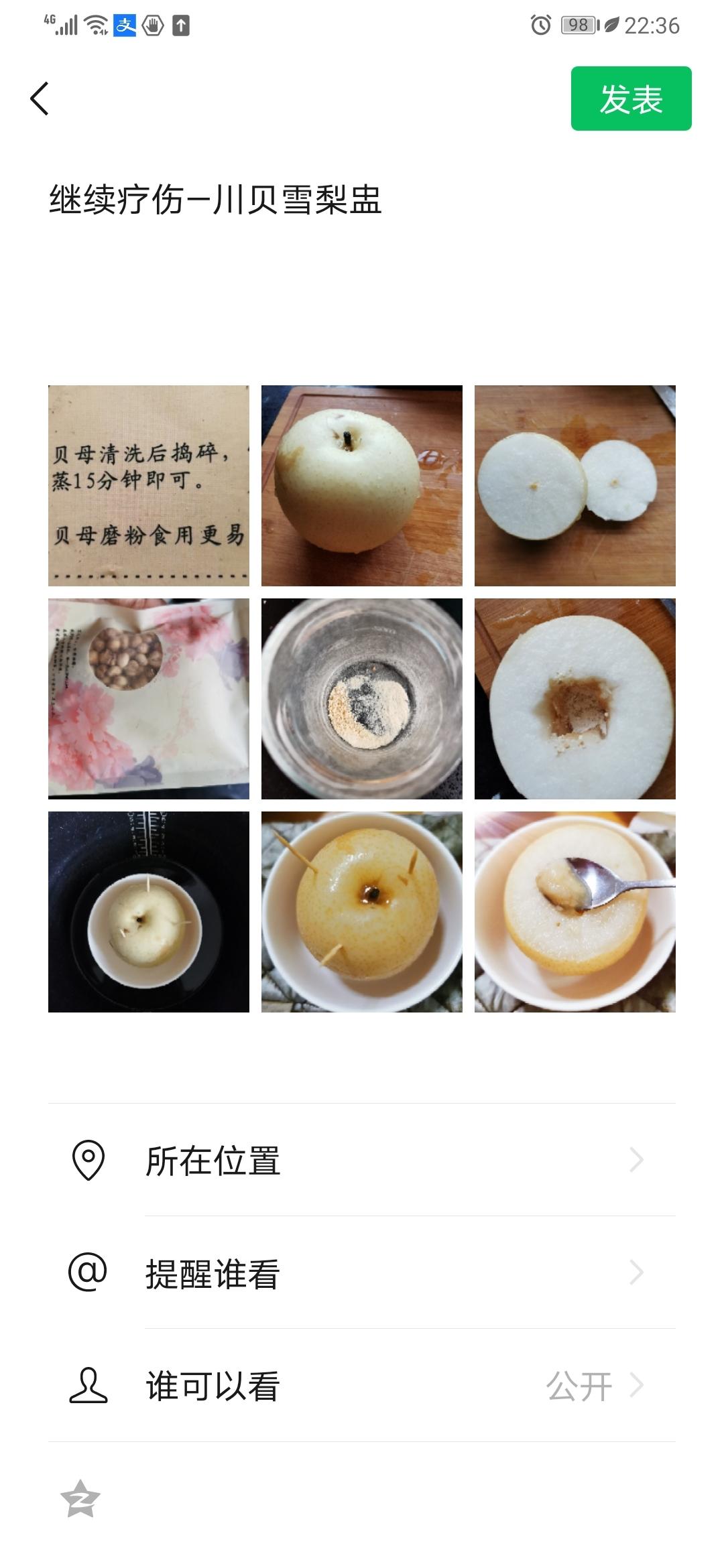Open the floral package of fritillaria photo
This screenshot has height=1568, width=724.
tap(149, 699)
